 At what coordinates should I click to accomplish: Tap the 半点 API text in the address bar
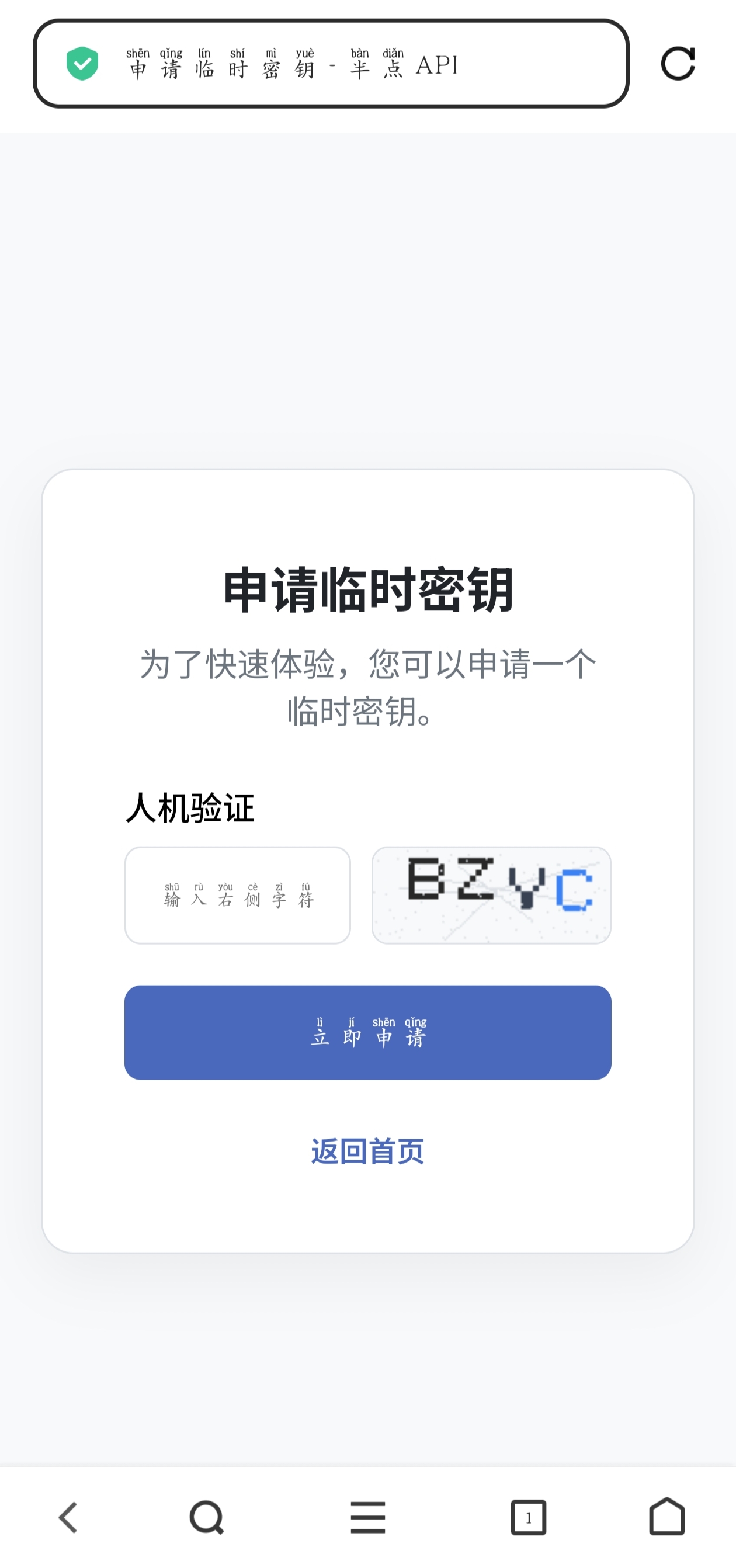point(405,66)
